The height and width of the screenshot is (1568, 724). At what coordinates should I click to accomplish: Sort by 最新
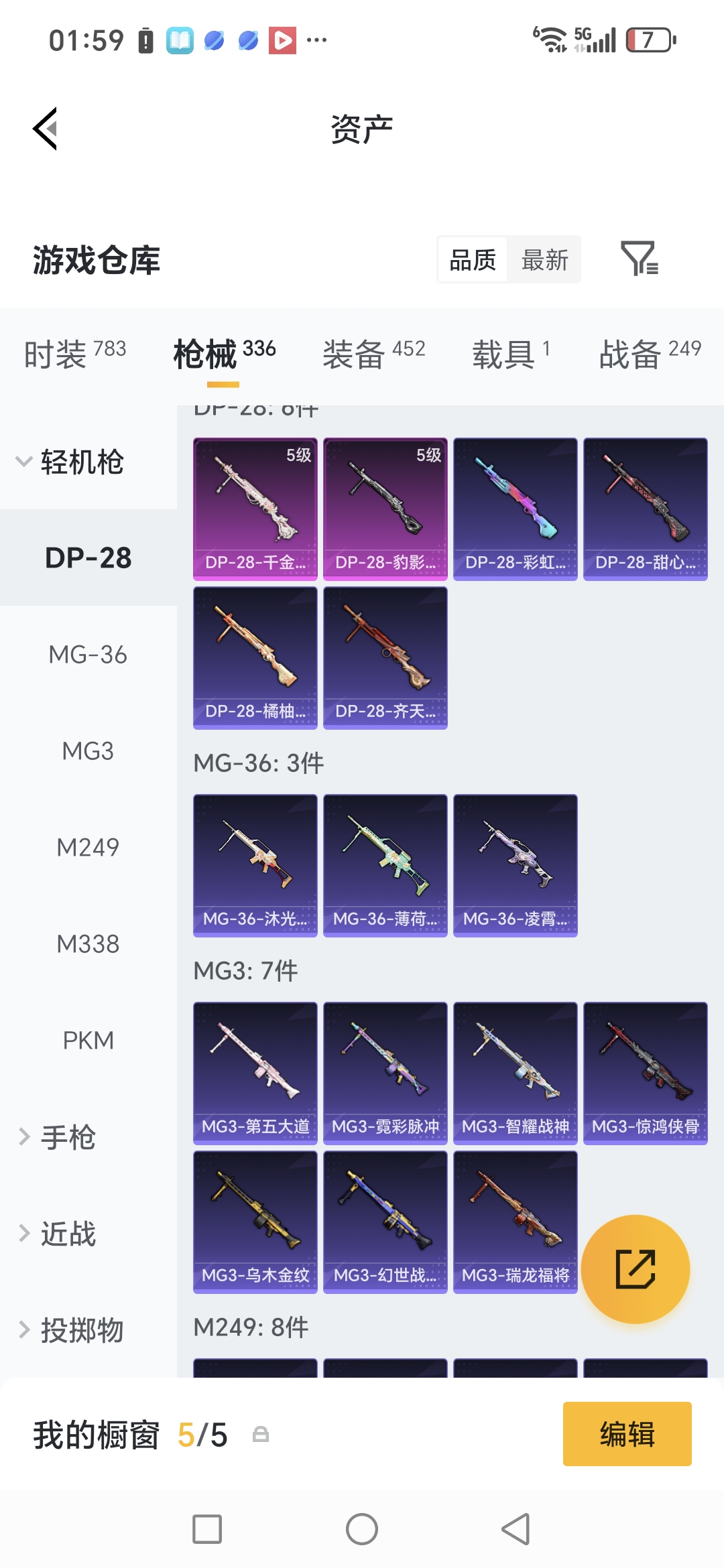[544, 259]
